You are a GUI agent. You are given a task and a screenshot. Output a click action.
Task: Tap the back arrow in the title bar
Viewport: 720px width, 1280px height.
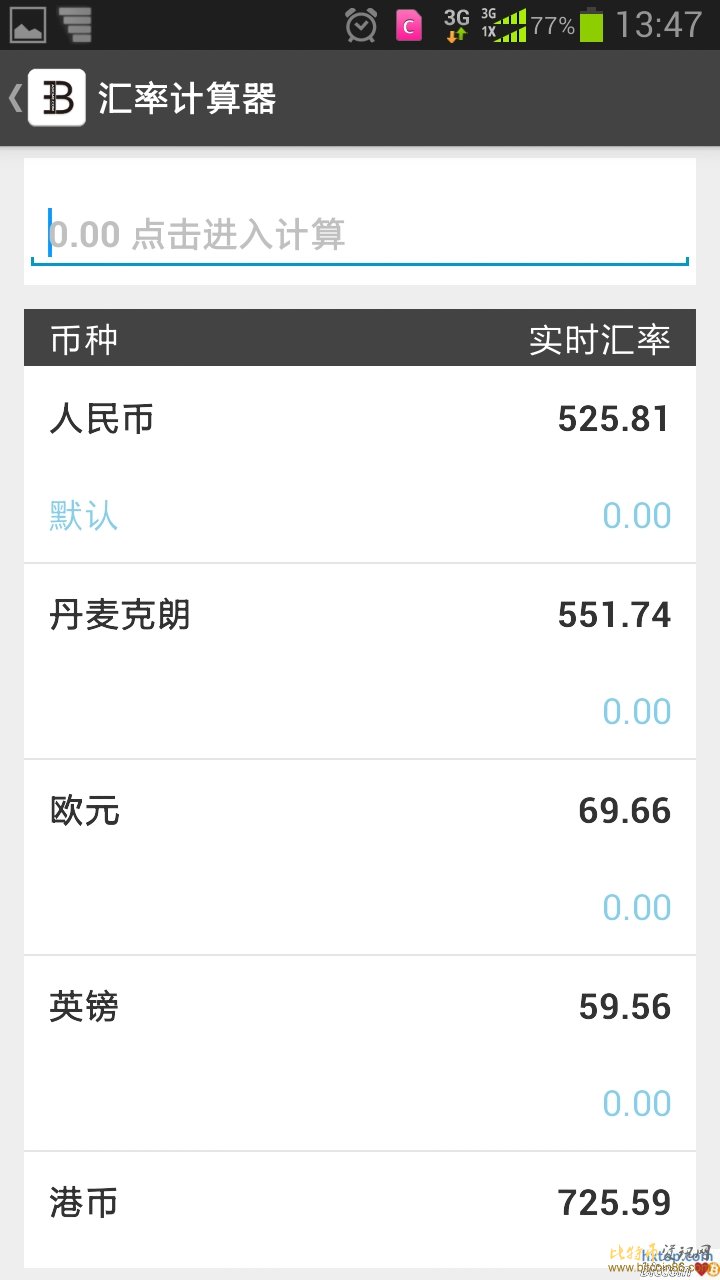(13, 97)
